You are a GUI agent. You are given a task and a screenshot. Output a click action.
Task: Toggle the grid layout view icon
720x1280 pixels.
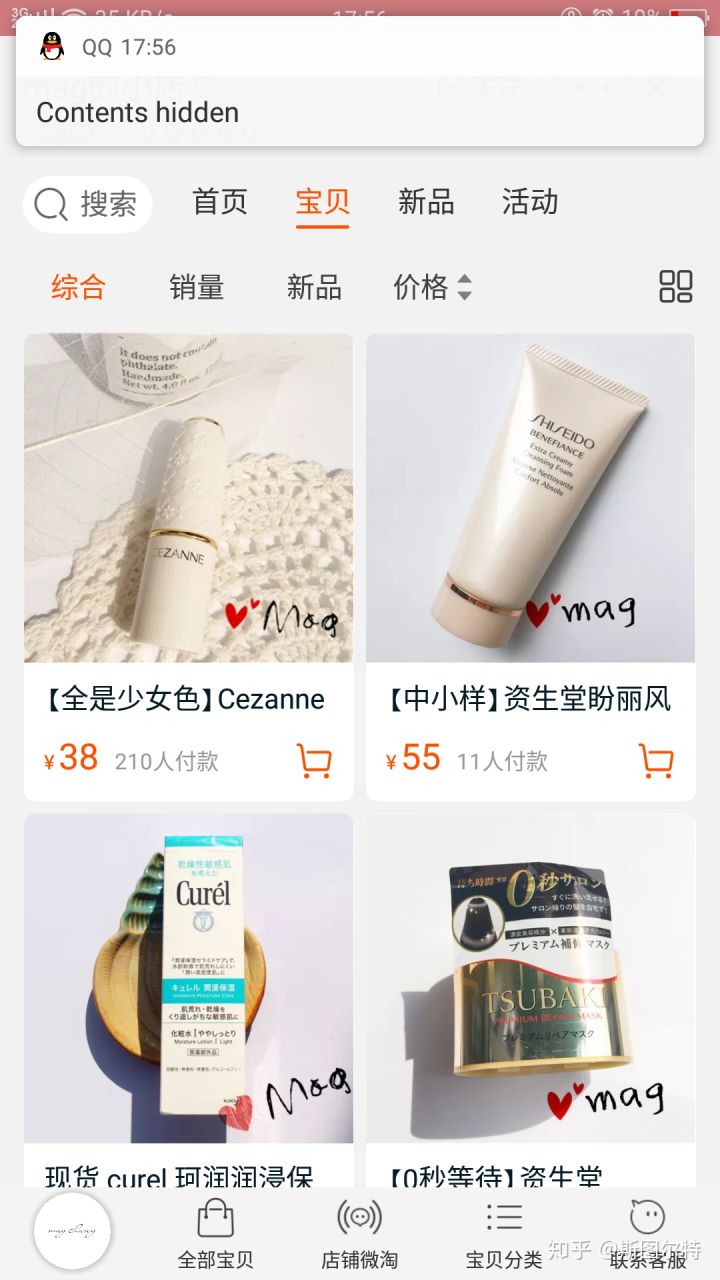676,287
